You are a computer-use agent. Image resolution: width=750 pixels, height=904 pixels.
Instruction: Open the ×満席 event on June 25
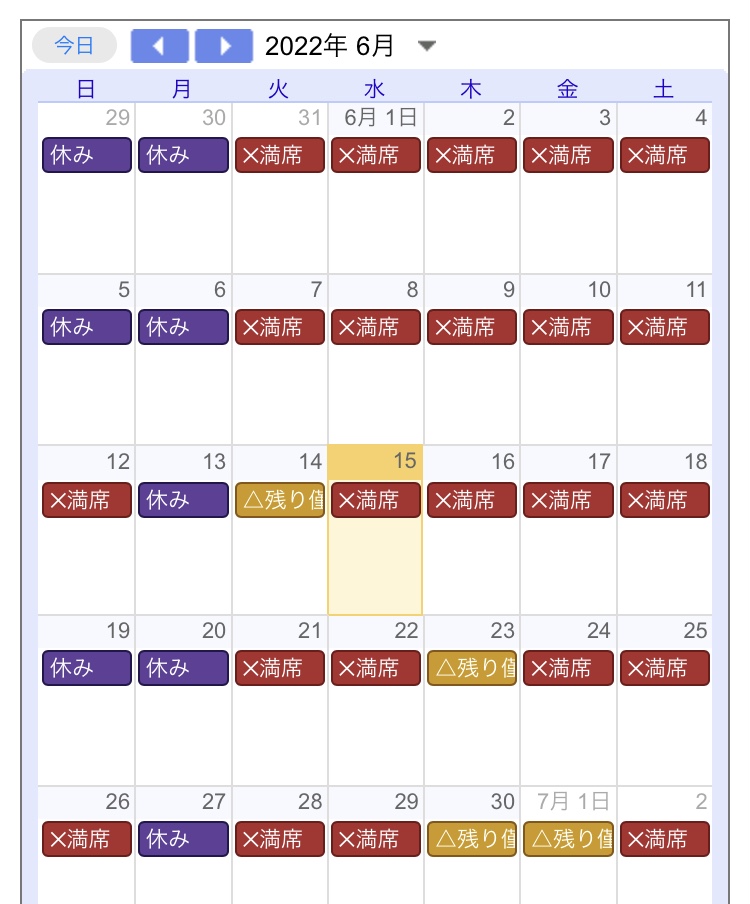(664, 668)
